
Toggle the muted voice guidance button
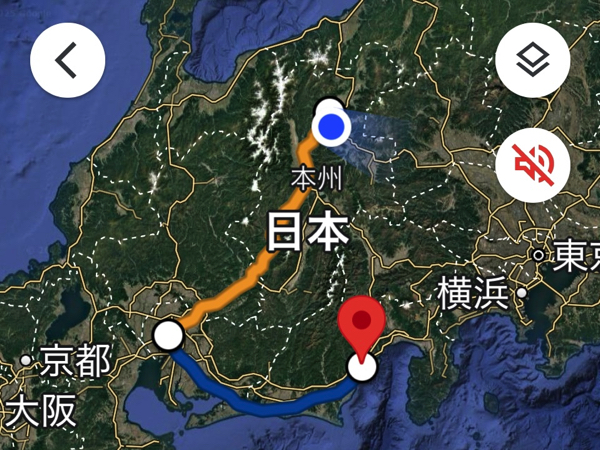[533, 165]
